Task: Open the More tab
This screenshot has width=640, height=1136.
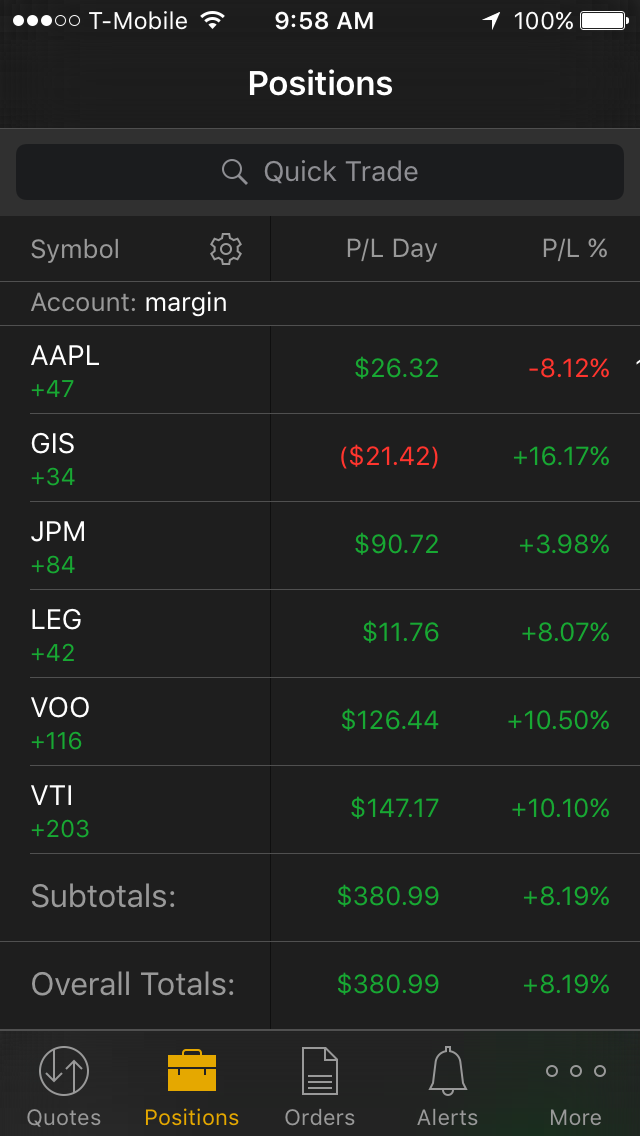Action: [x=575, y=1085]
